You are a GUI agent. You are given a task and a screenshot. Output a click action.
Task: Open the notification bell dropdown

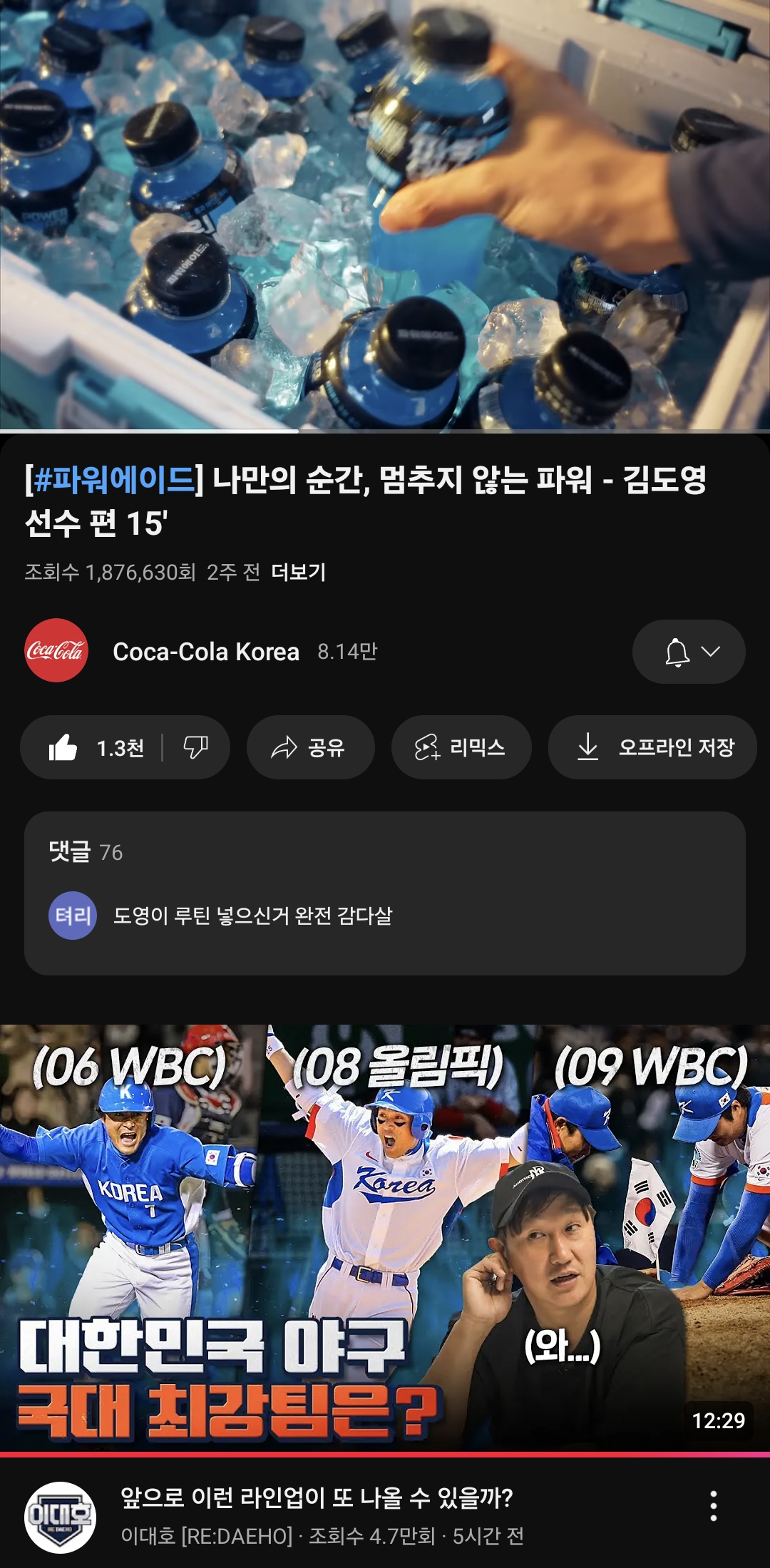point(688,652)
